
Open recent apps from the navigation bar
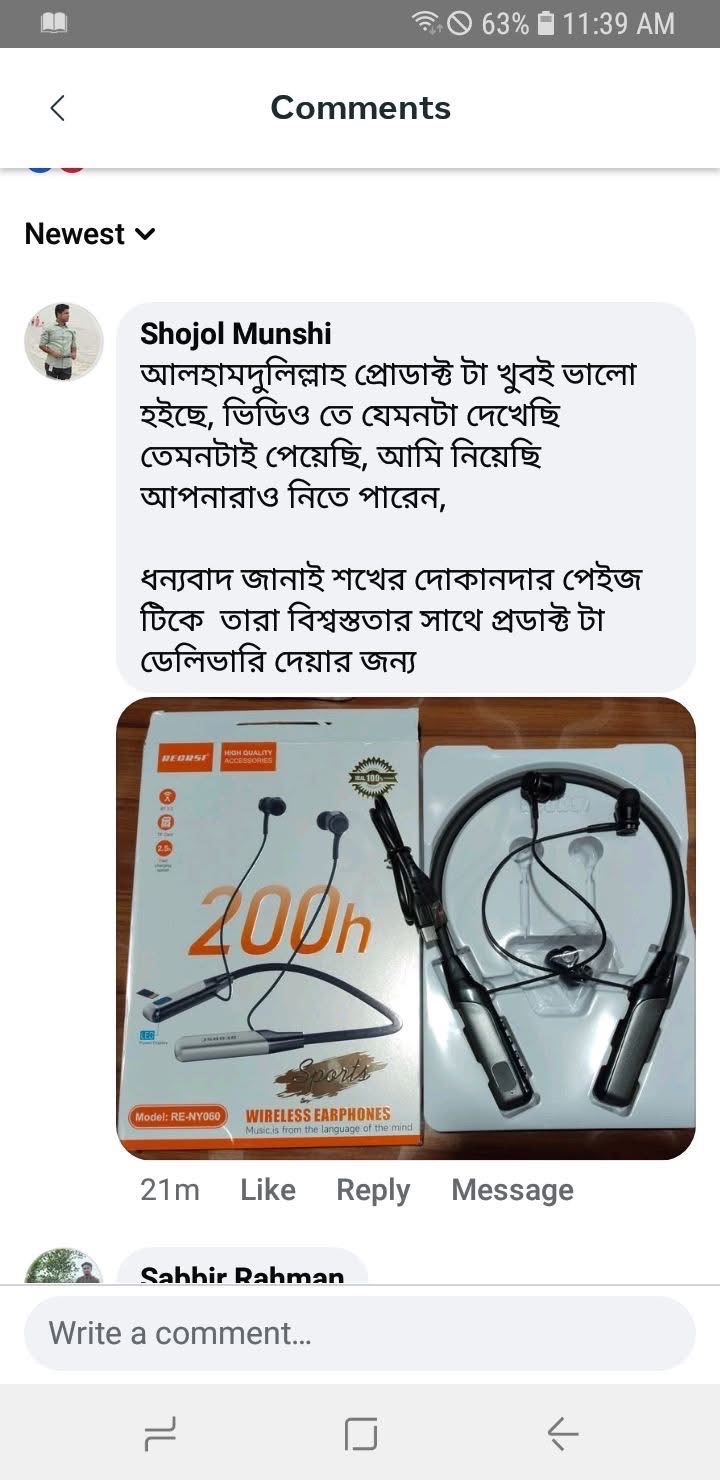tap(160, 1435)
